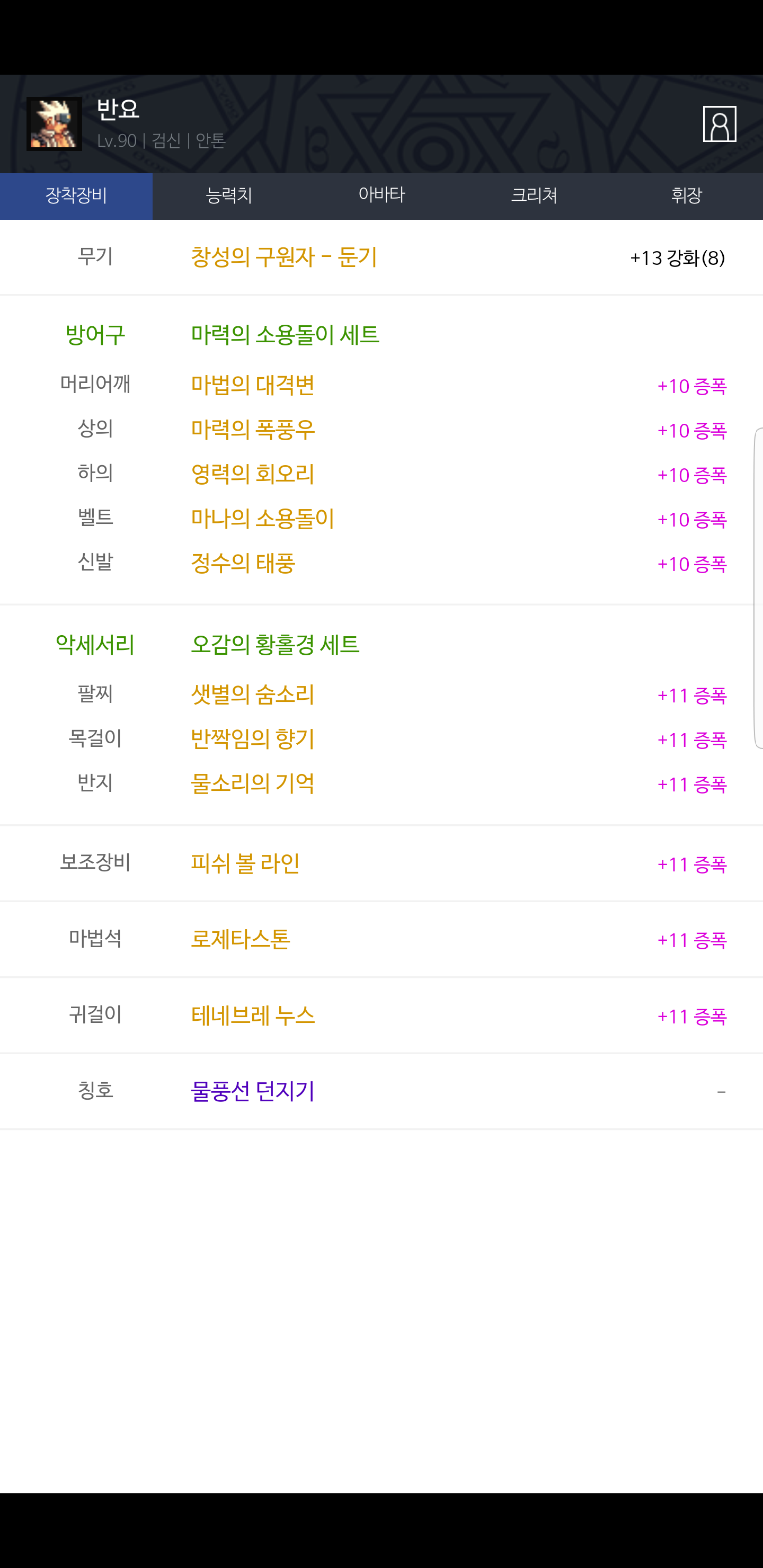This screenshot has width=763, height=1568.
Task: Open 테네브레 누스 earring item
Action: click(x=253, y=1015)
